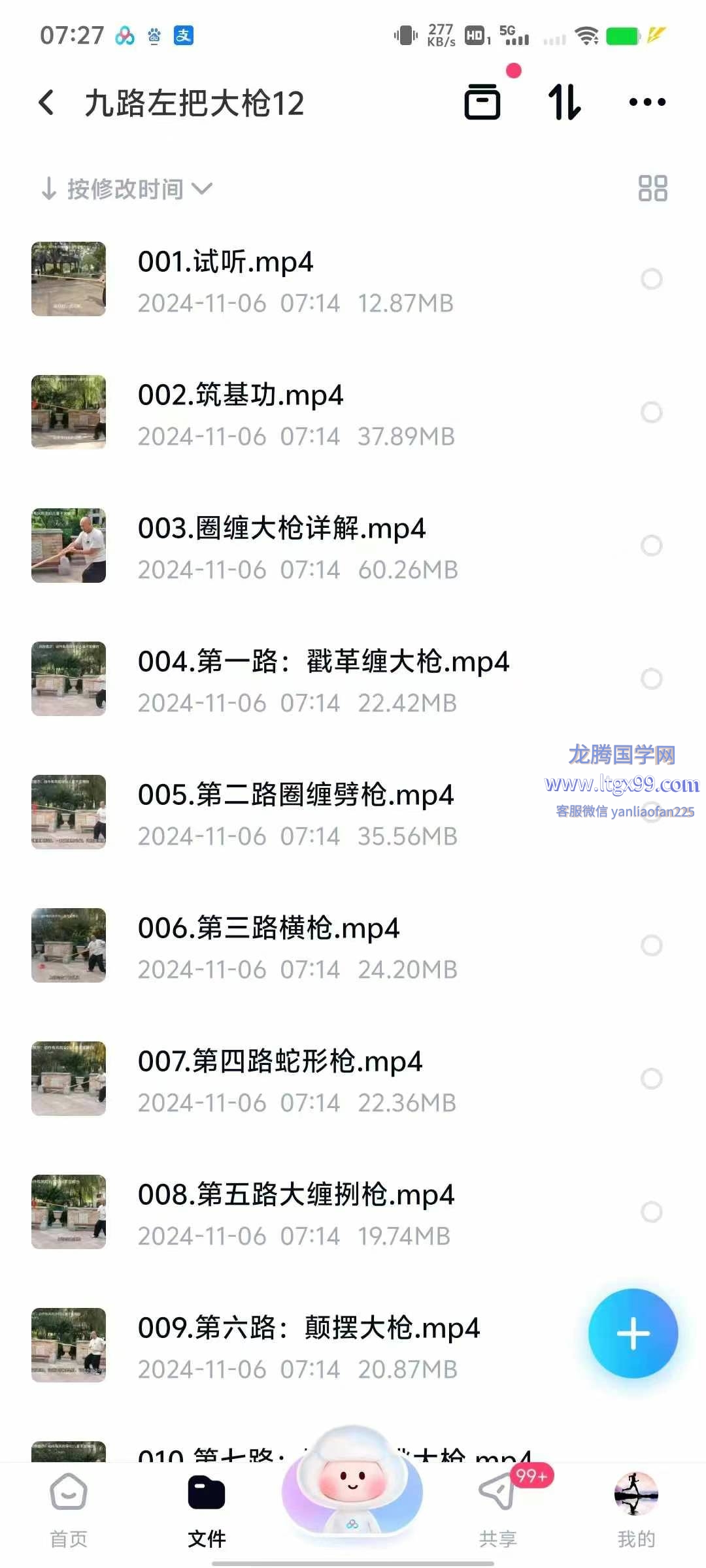Open 003.圈缠大枪详解.mp4 video
706x1568 pixels.
tap(281, 529)
